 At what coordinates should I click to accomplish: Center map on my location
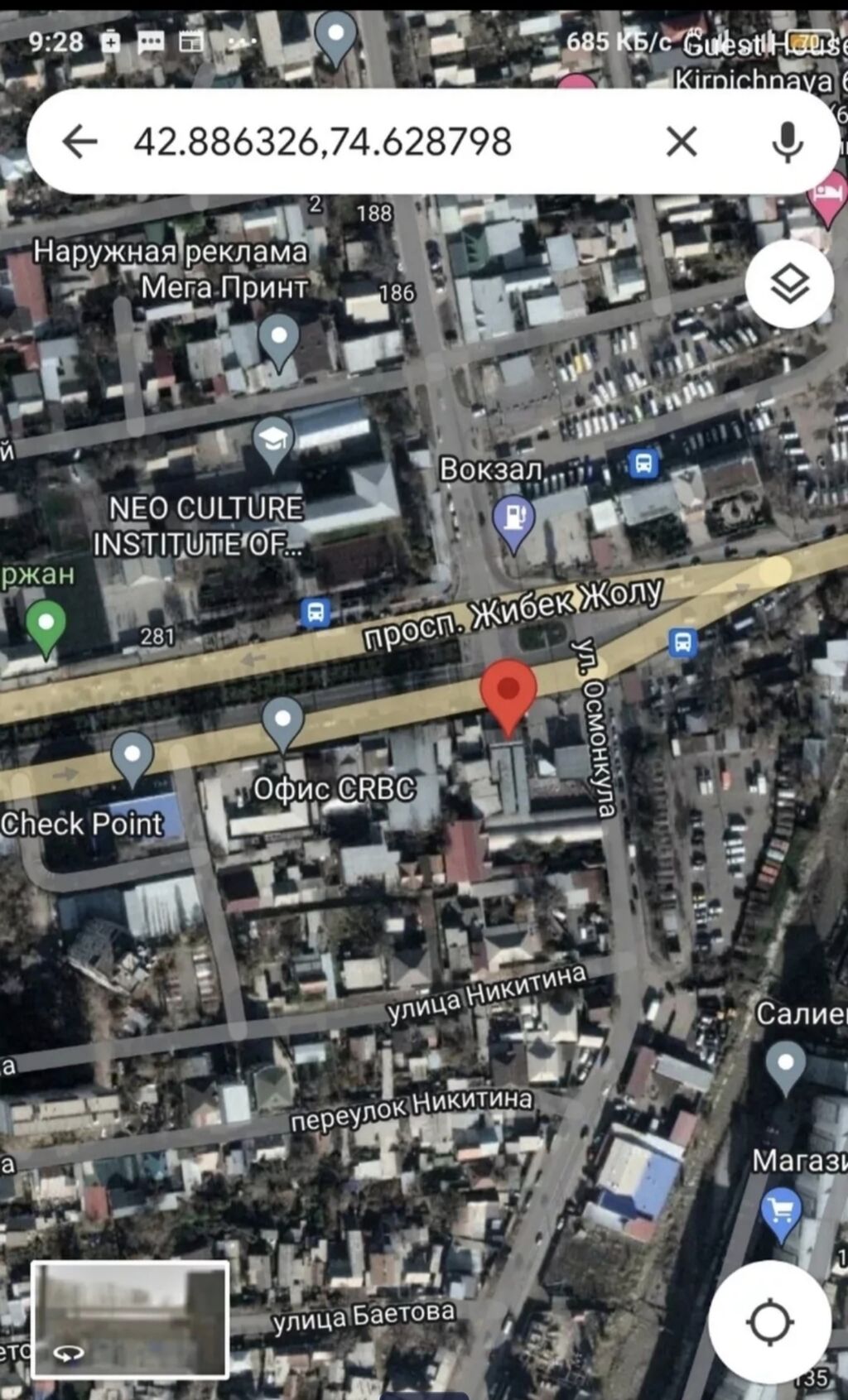tap(770, 1321)
